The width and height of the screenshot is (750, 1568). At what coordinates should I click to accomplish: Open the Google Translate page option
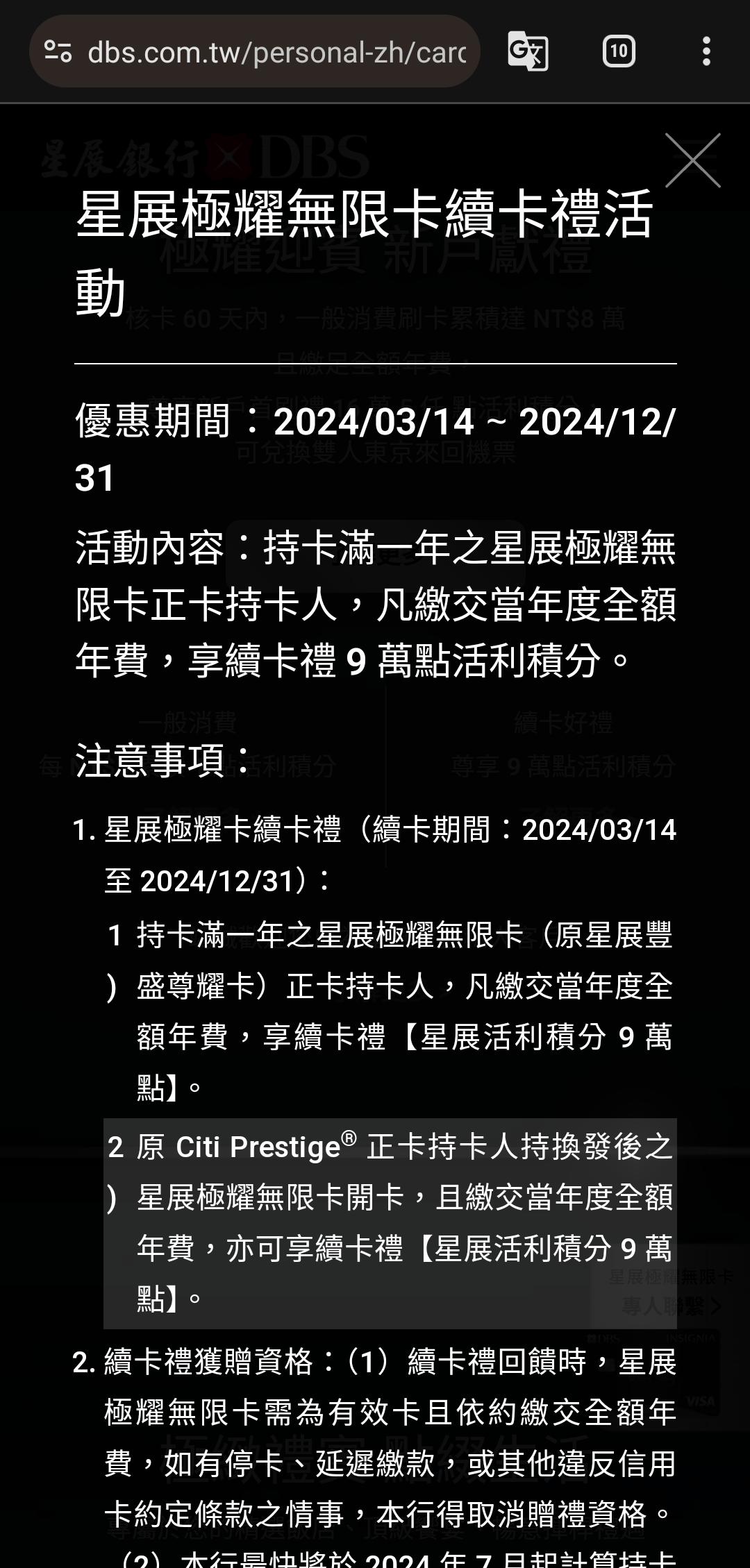pos(528,51)
